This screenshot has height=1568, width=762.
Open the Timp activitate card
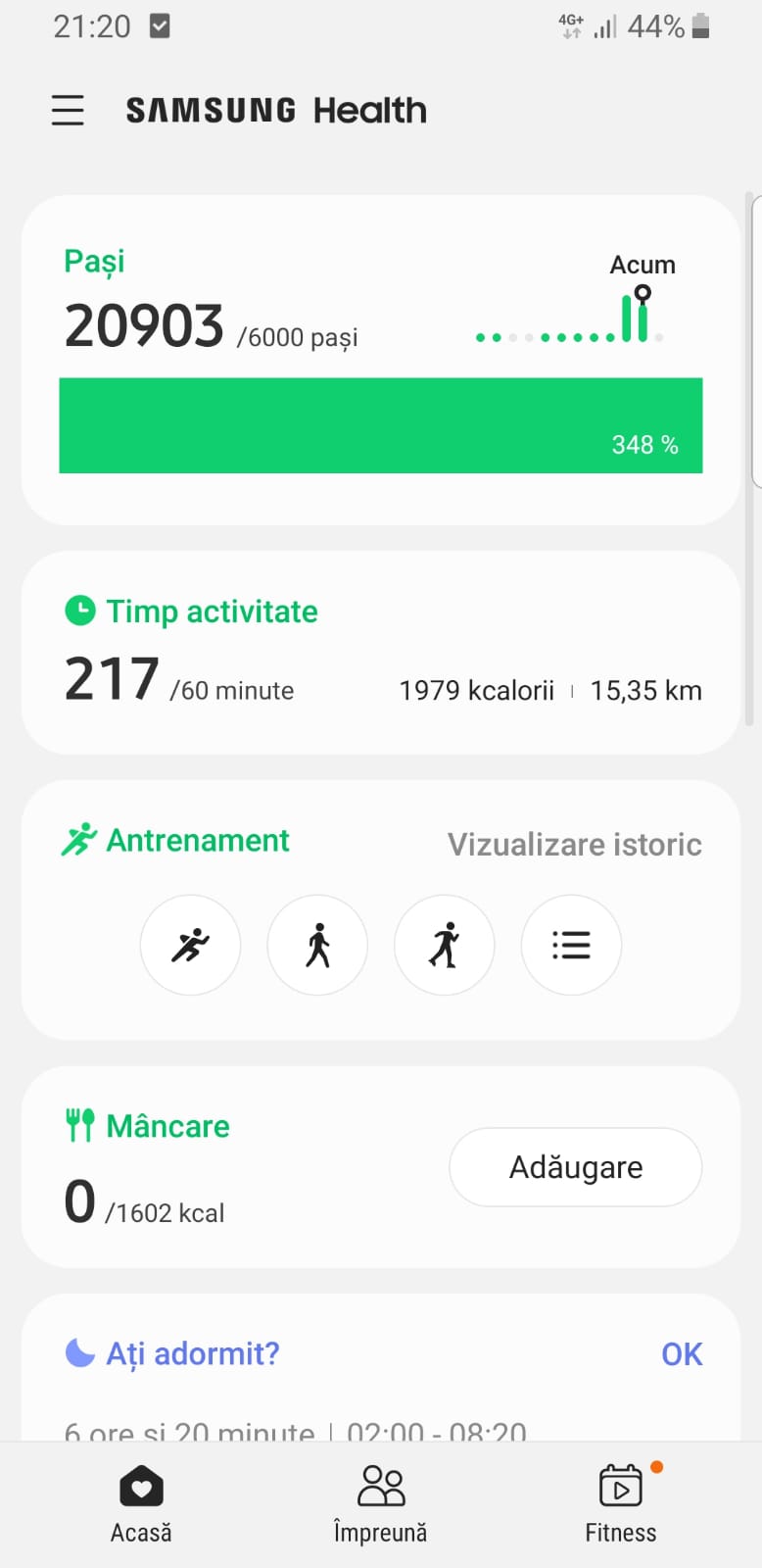380,653
